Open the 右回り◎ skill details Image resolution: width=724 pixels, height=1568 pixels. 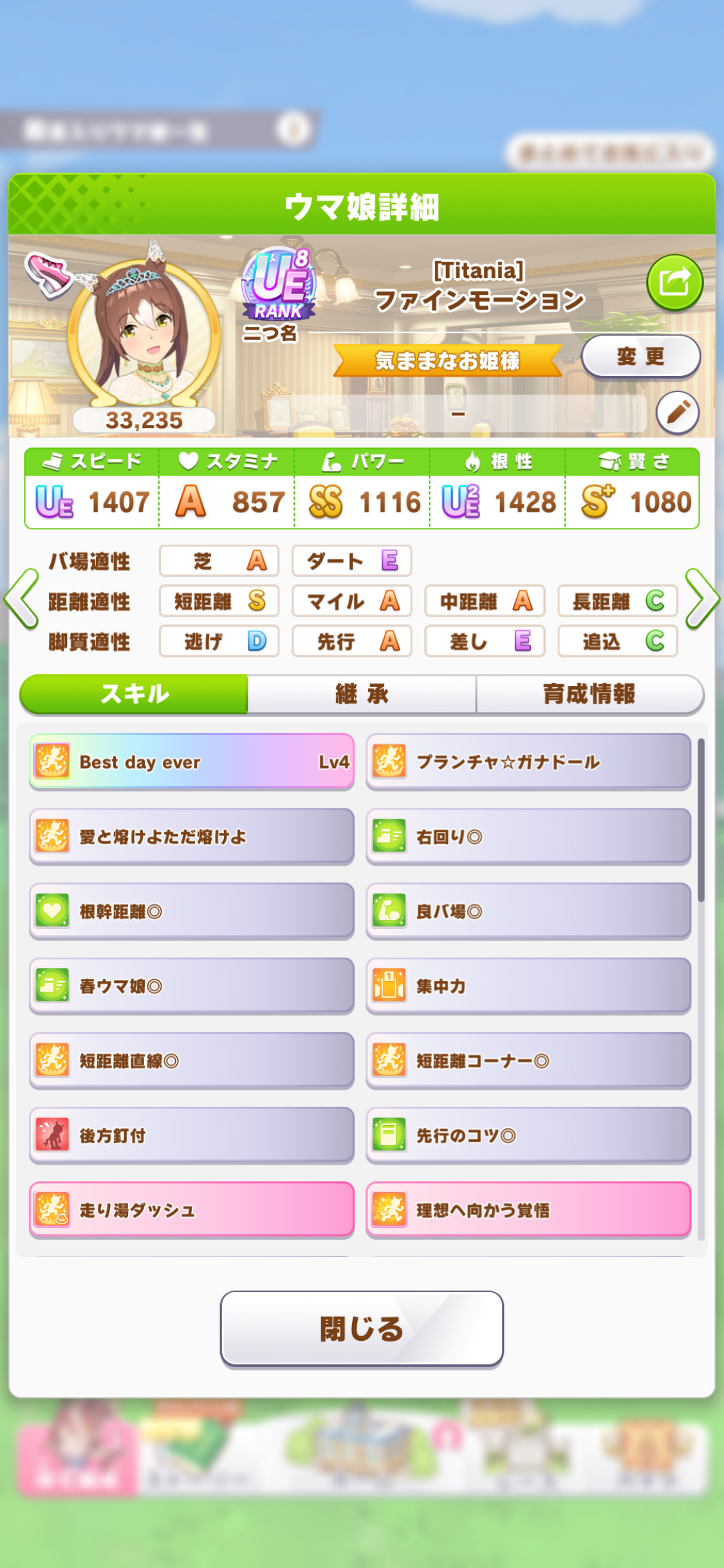[528, 837]
